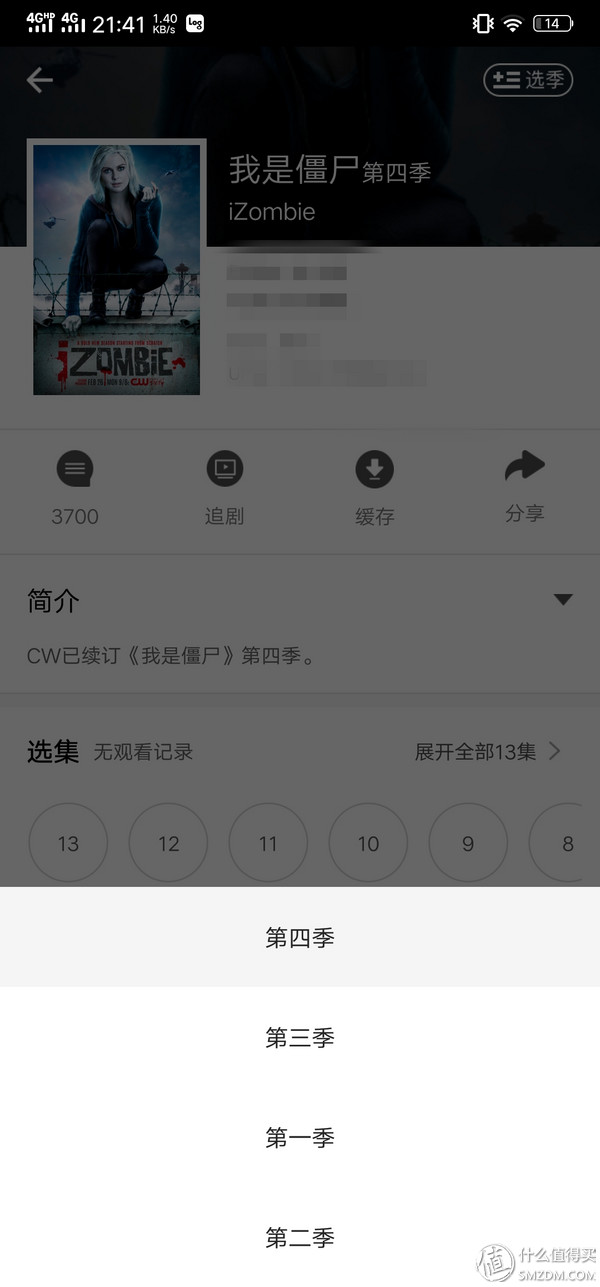The image size is (600, 1287).
Task: Play episode 10
Action: (368, 843)
